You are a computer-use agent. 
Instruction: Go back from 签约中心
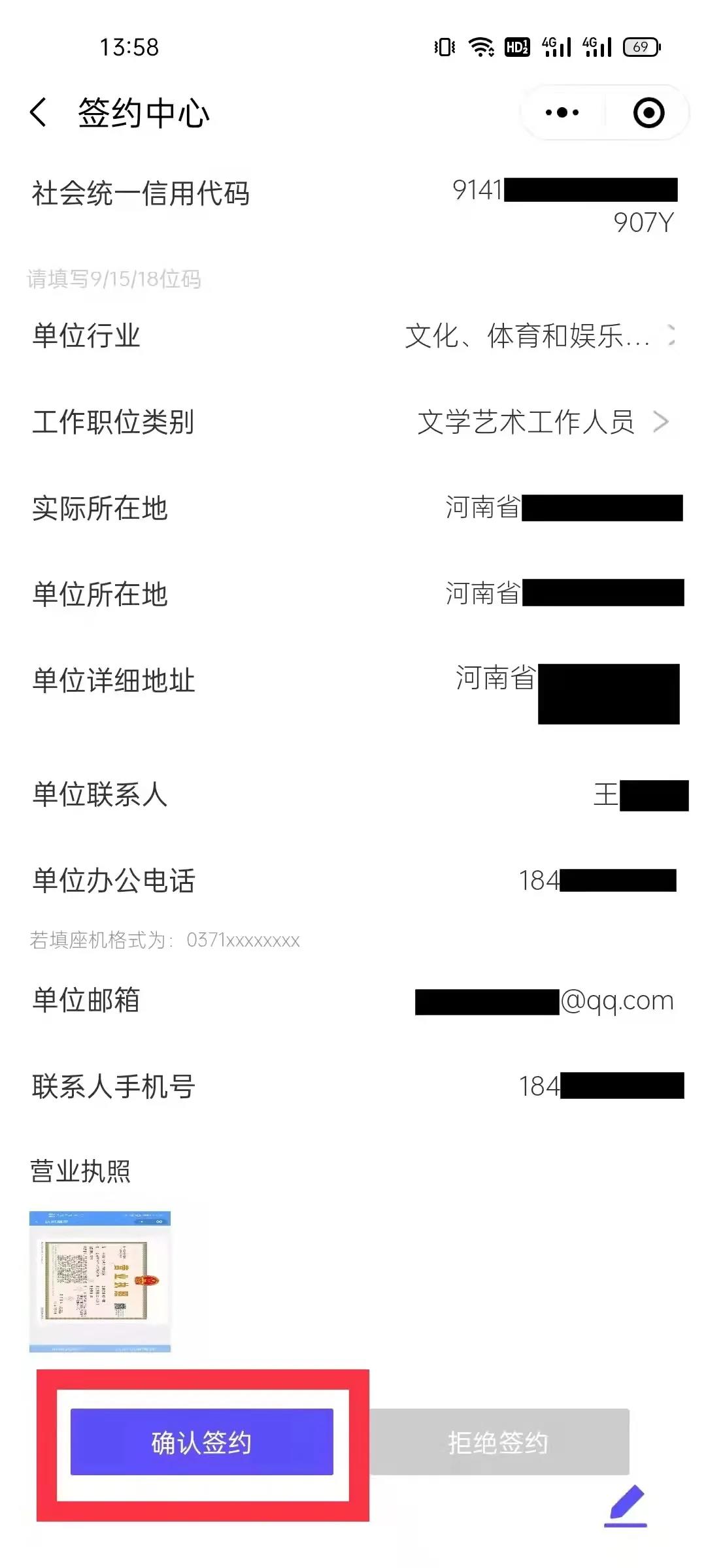tap(39, 112)
